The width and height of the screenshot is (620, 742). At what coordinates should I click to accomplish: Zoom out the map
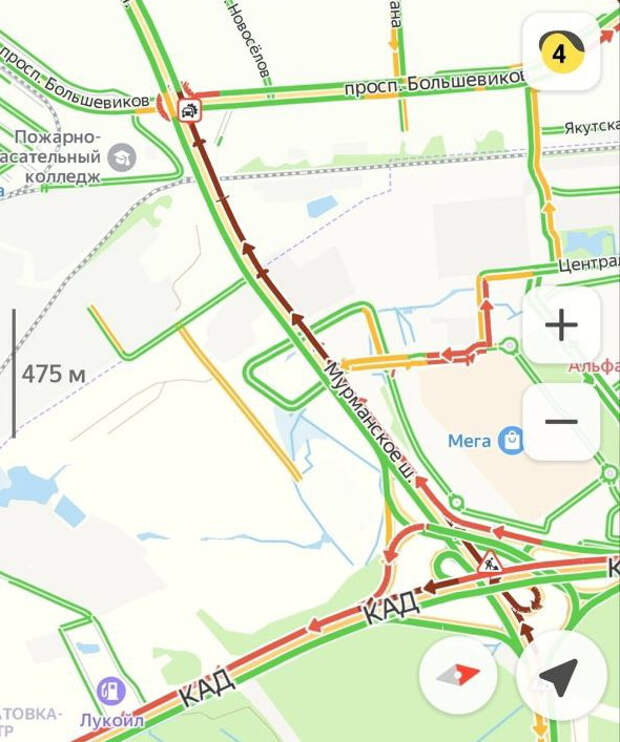[561, 421]
